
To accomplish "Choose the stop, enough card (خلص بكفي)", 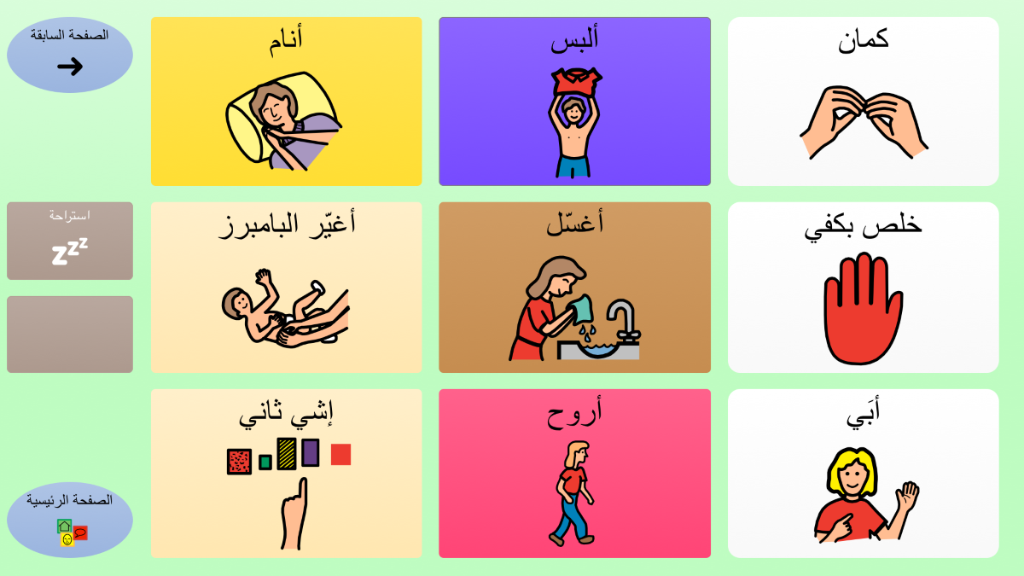I will [863, 287].
